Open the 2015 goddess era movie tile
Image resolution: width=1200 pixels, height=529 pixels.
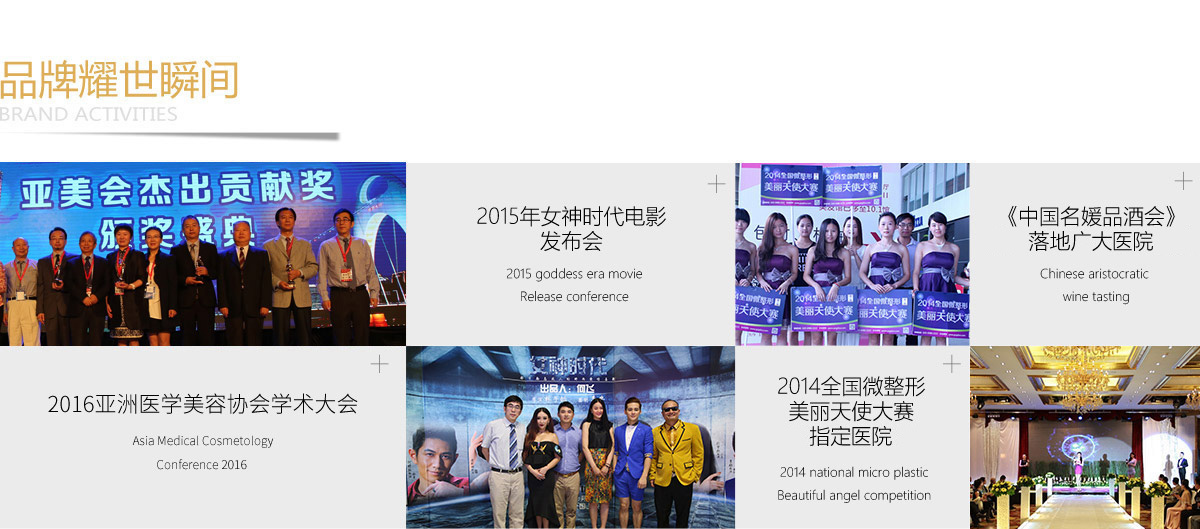(x=571, y=254)
